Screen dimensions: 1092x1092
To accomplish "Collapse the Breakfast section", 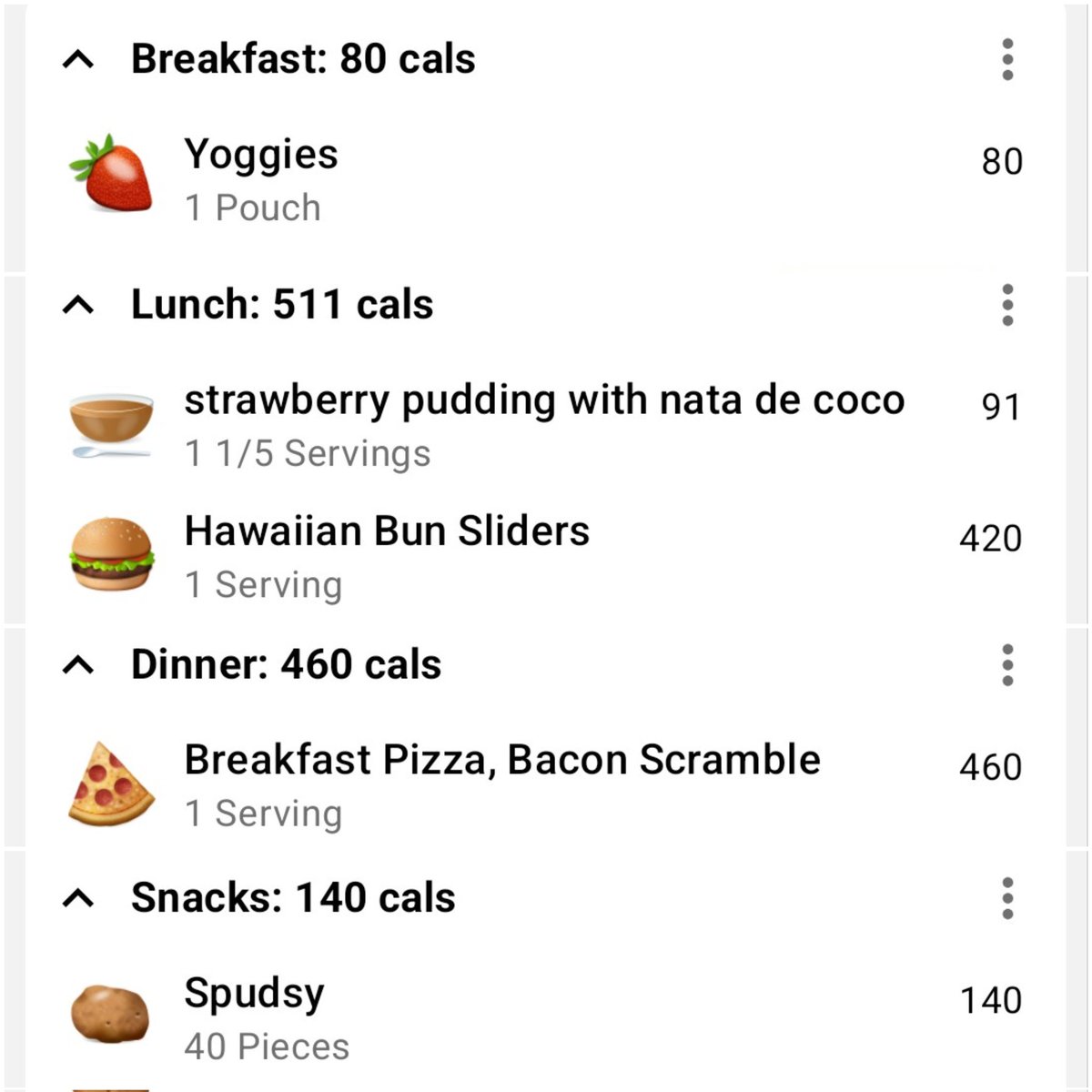I will coord(79,60).
